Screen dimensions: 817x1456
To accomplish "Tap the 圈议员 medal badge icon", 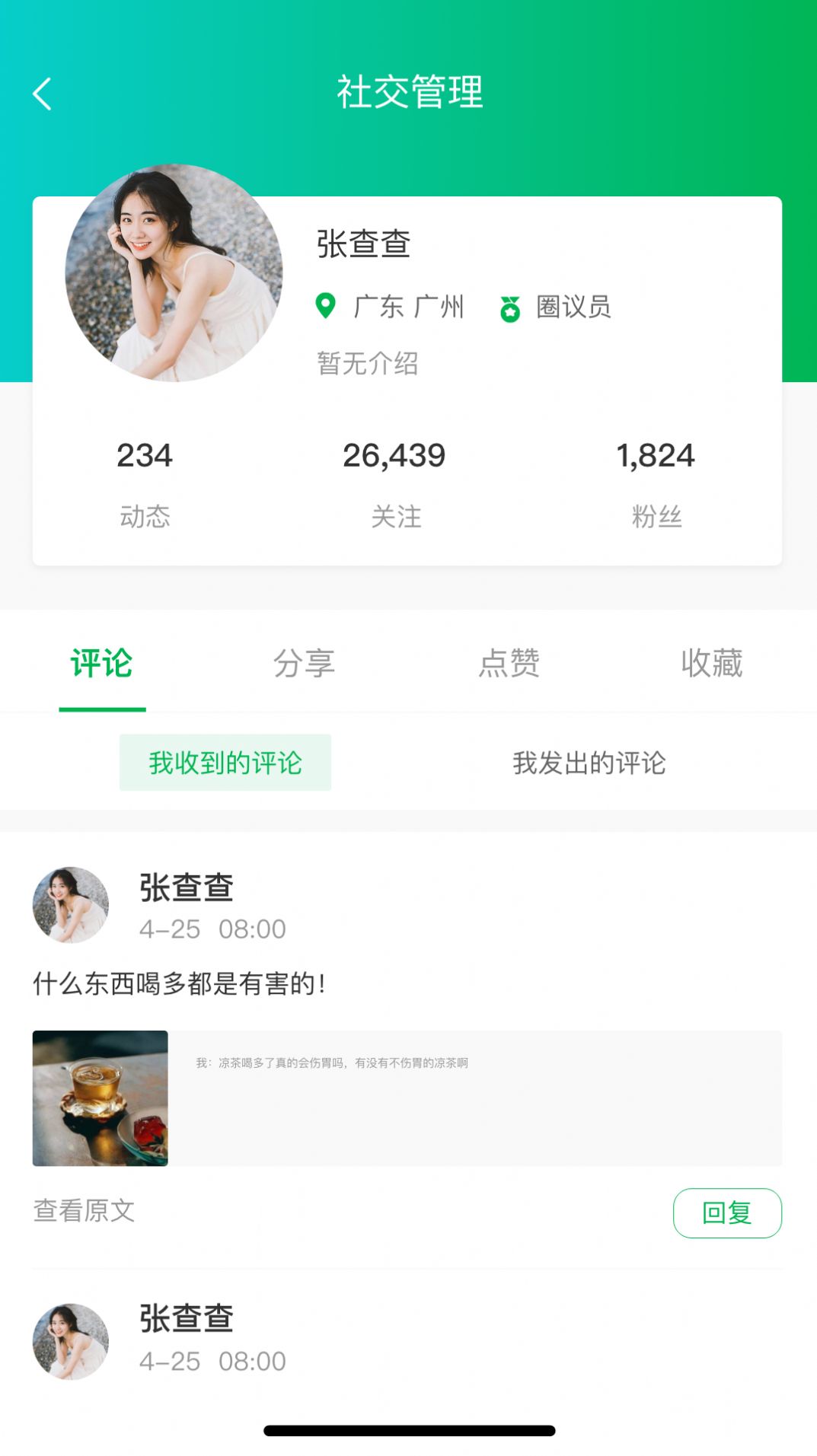I will 510,307.
